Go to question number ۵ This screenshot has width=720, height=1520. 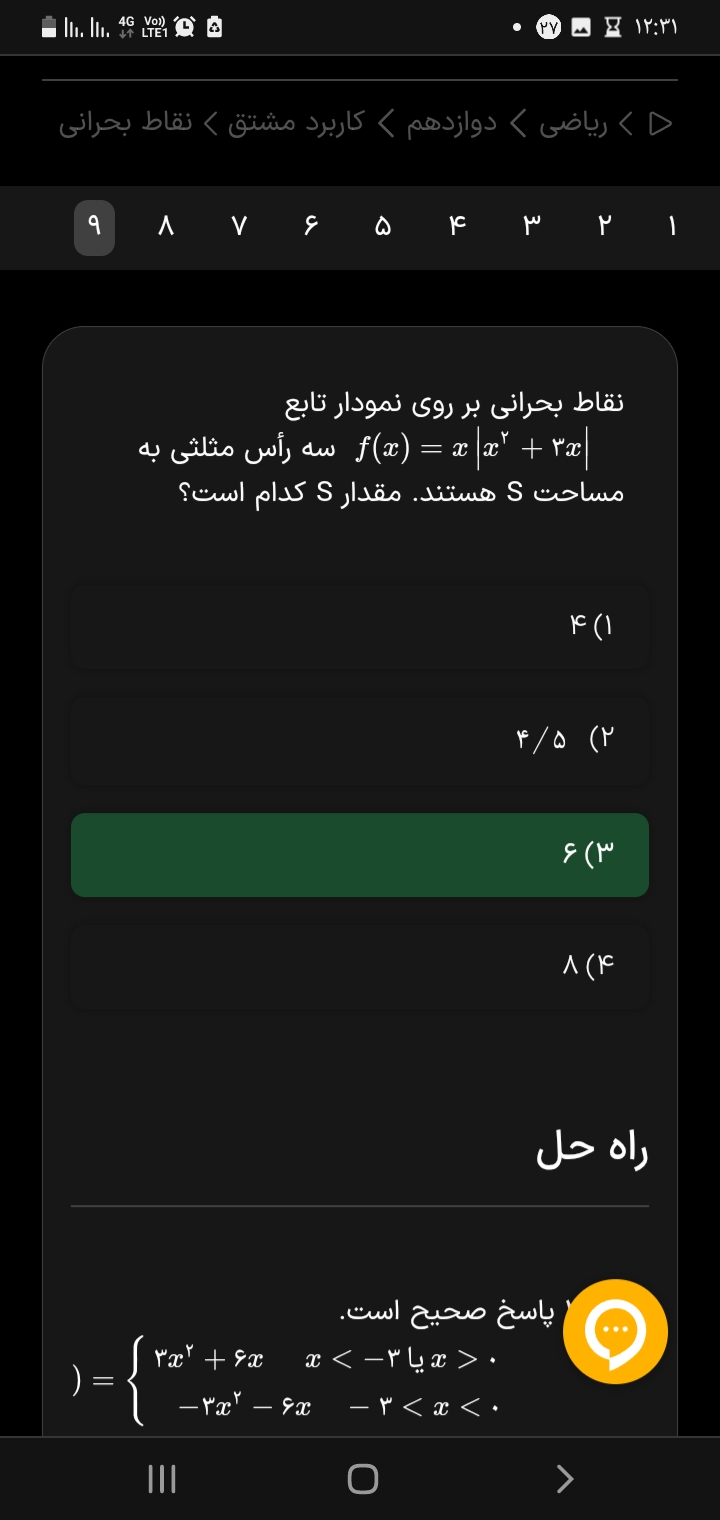(x=382, y=228)
